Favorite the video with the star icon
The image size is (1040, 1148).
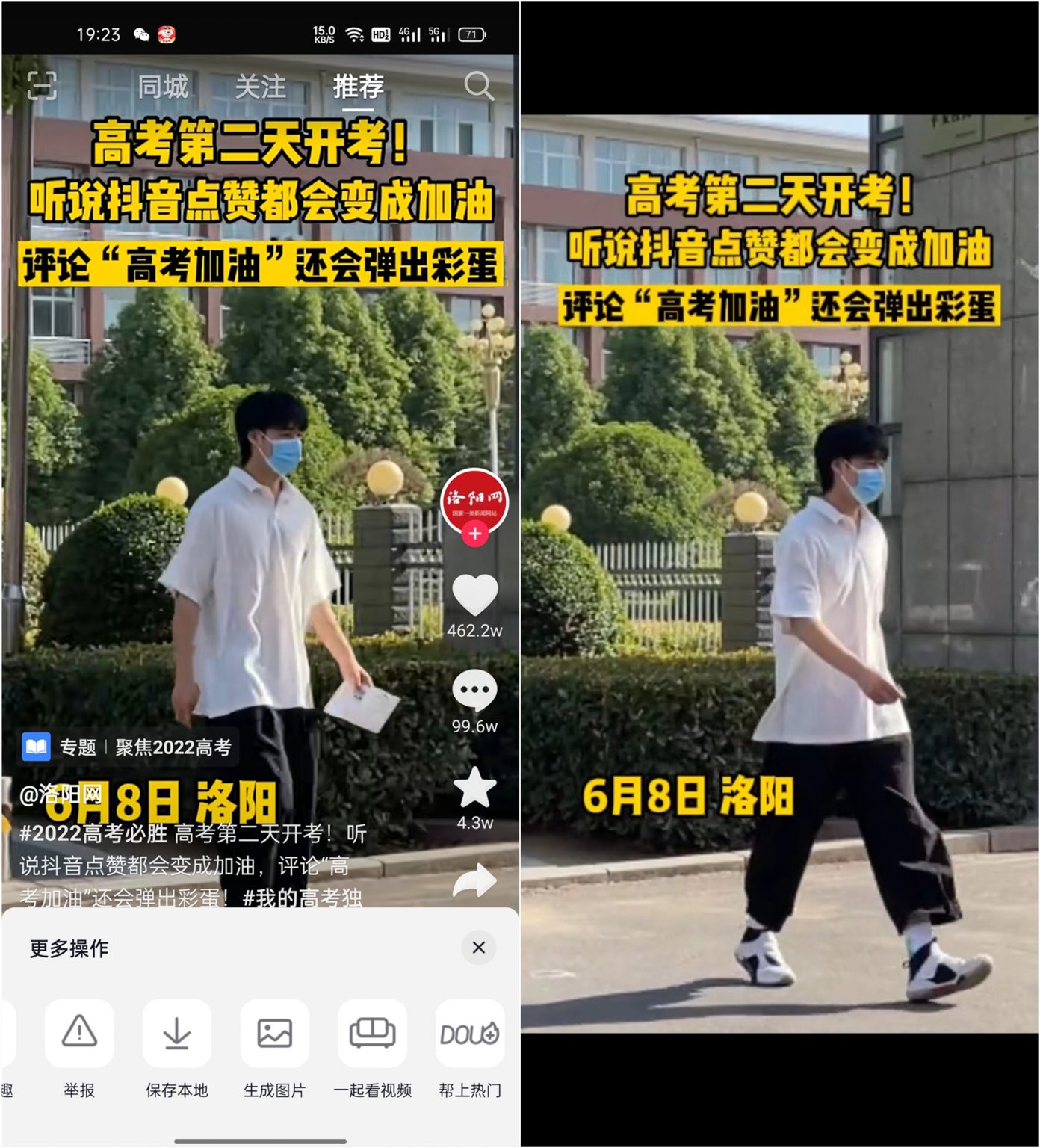coord(475,788)
